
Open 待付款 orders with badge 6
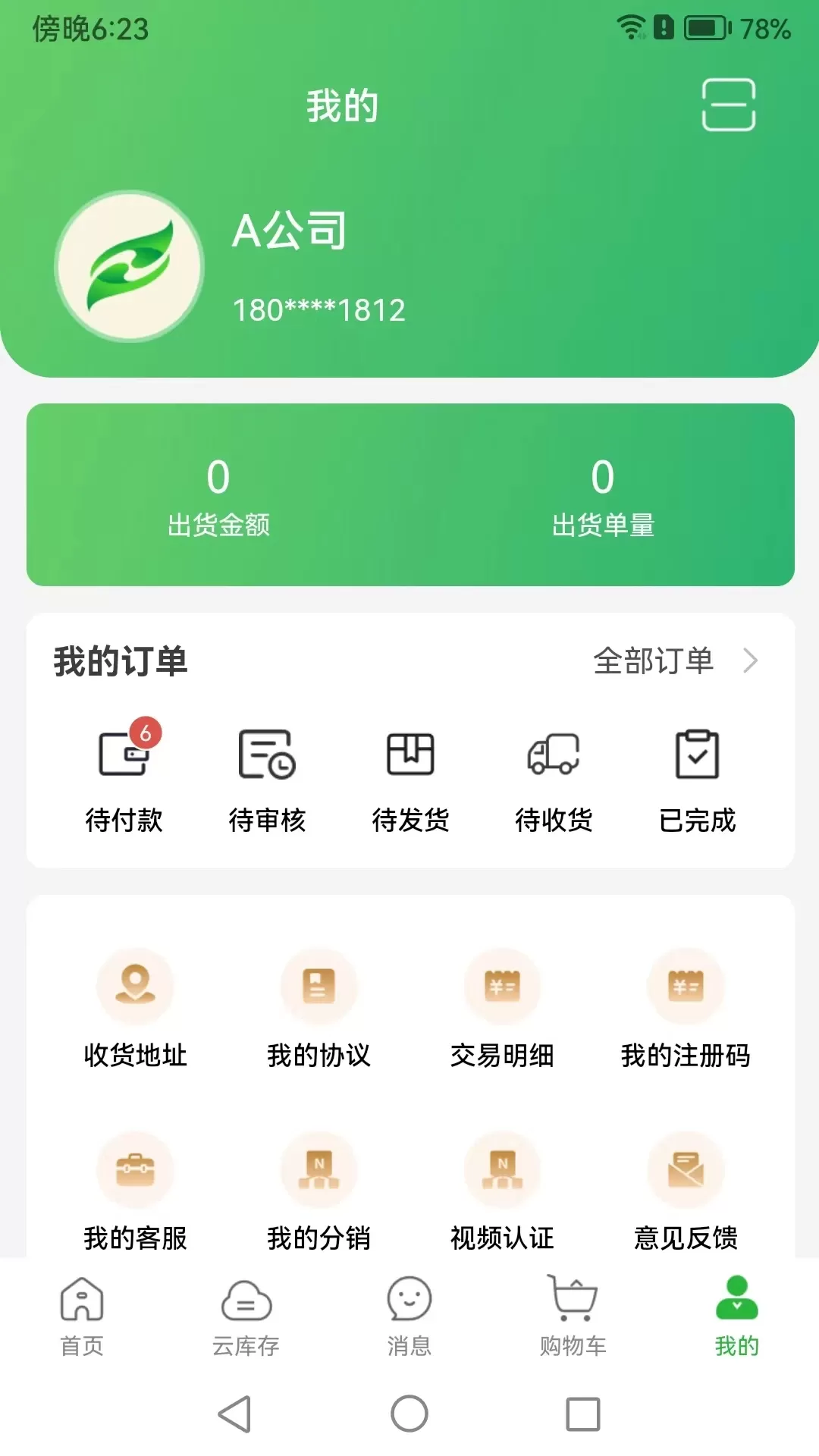(124, 777)
